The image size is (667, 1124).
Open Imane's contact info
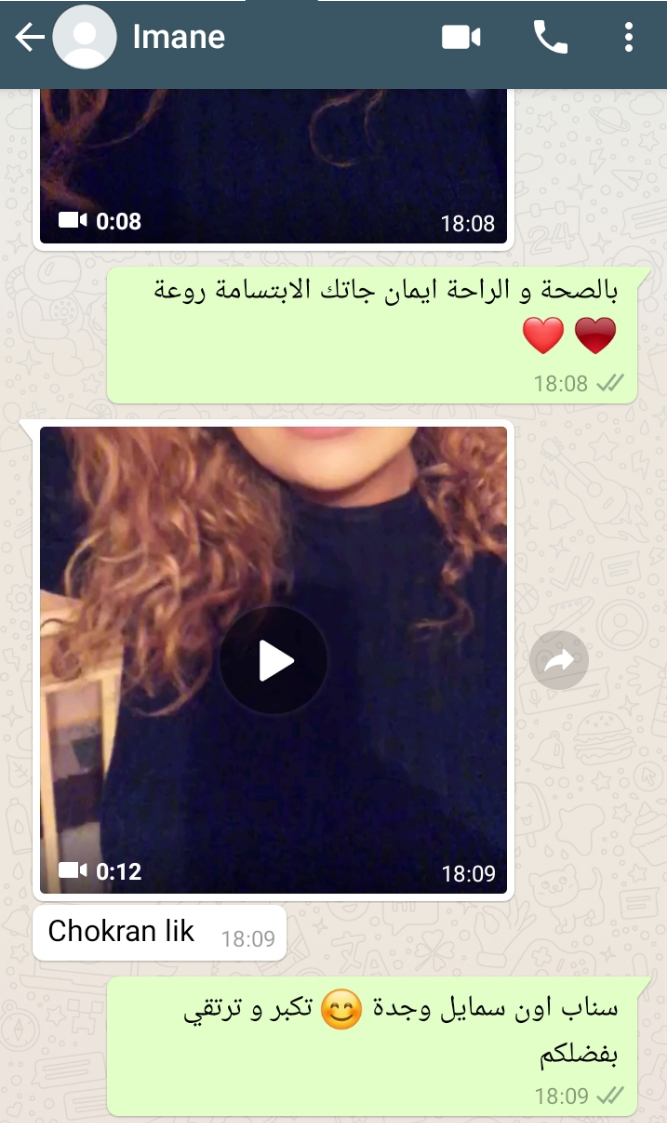pyautogui.click(x=178, y=38)
